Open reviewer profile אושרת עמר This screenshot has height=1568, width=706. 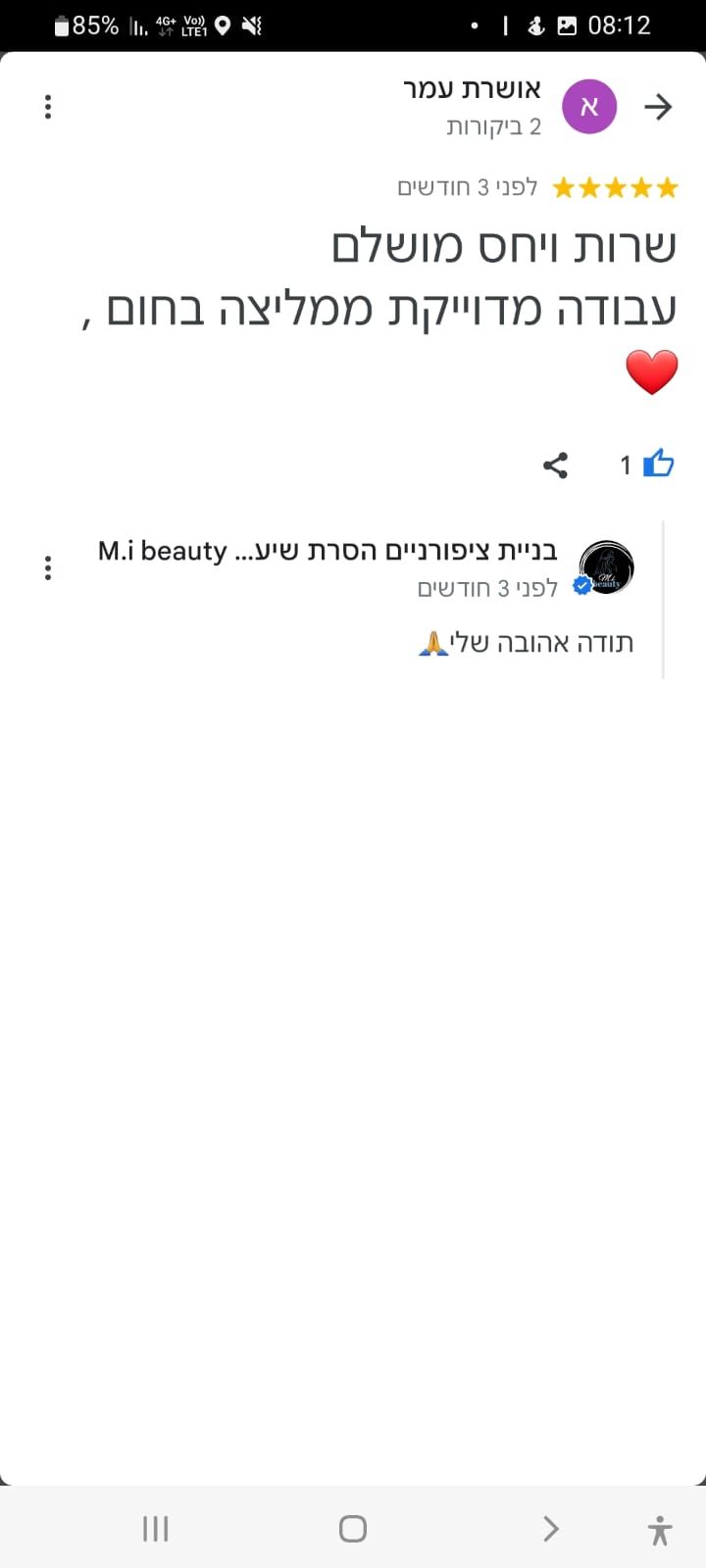point(472,89)
